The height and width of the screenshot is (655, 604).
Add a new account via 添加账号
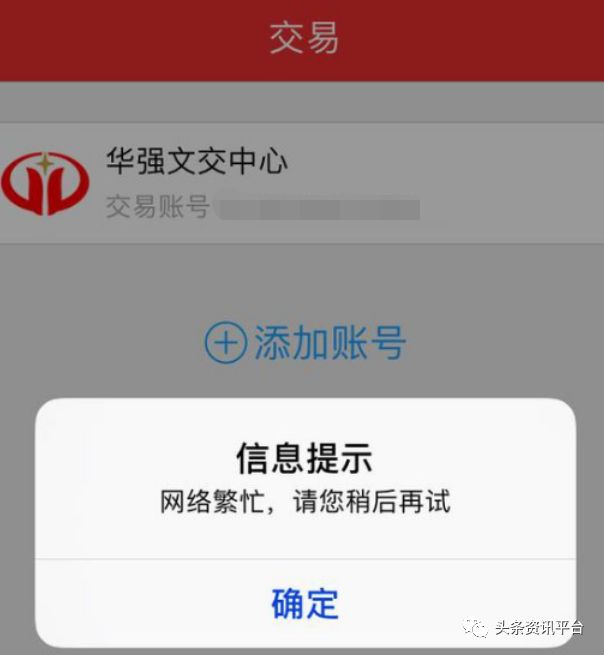click(306, 343)
